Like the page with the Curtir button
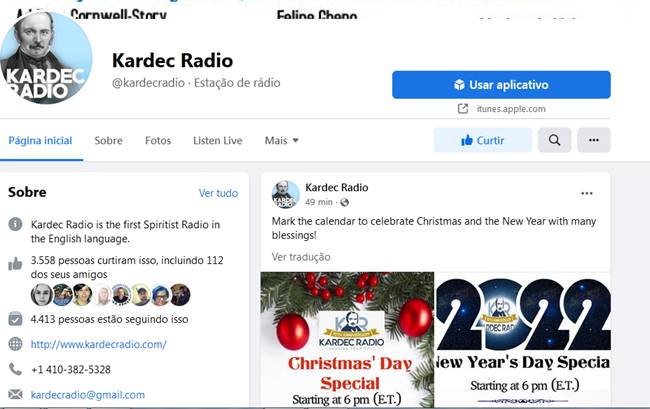This screenshot has height=409, width=650. click(x=482, y=140)
